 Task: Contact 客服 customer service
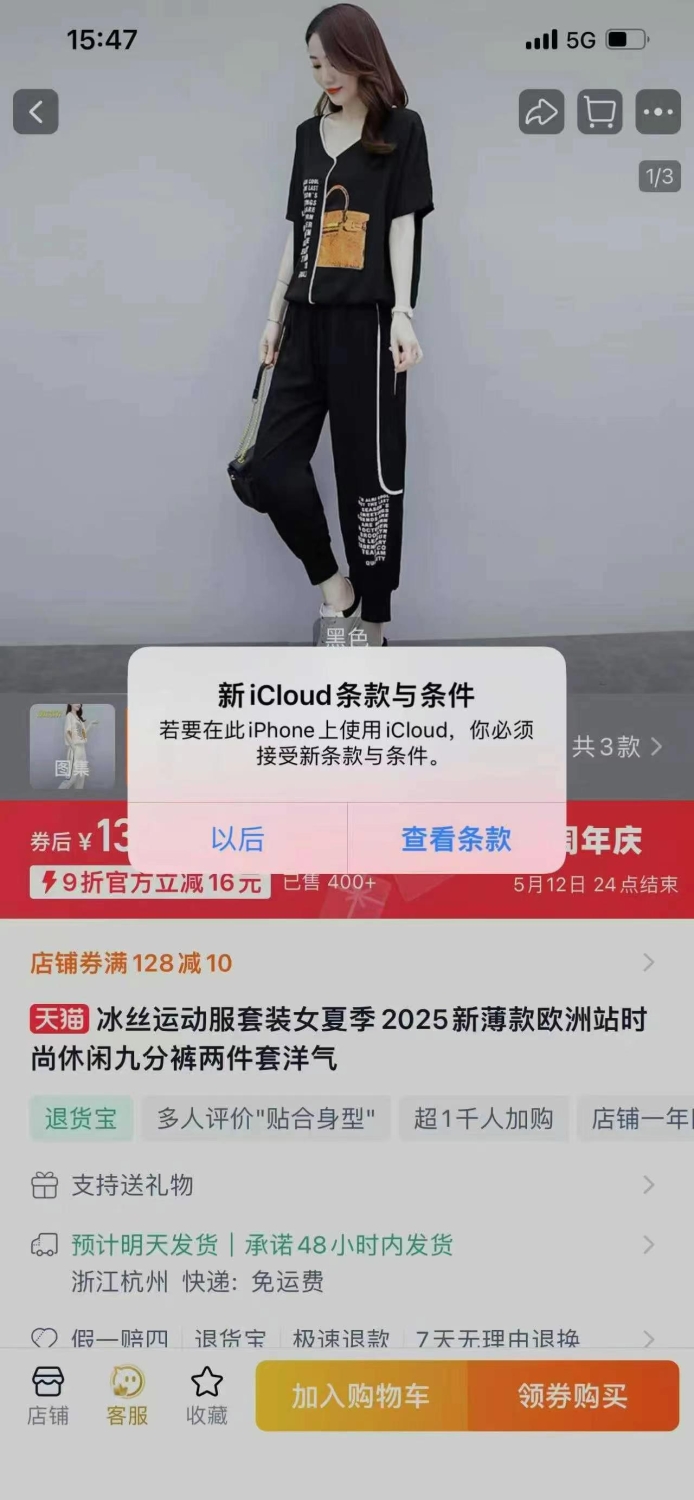127,1395
